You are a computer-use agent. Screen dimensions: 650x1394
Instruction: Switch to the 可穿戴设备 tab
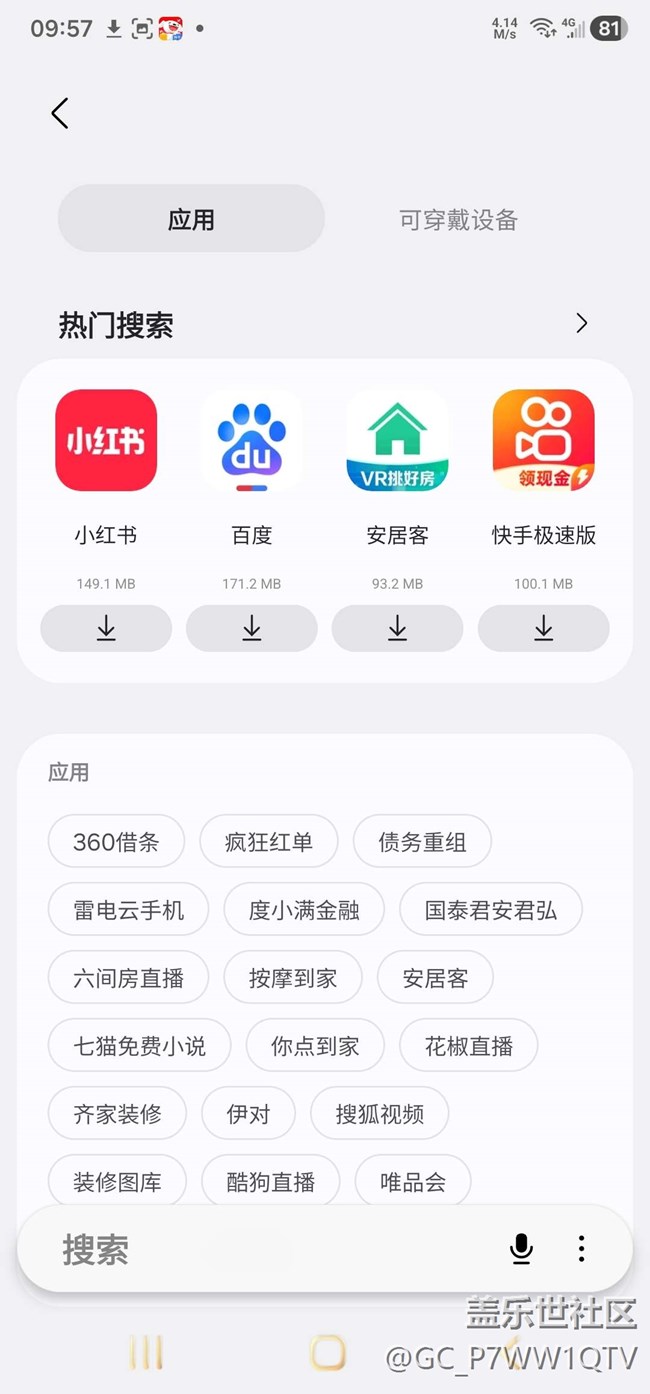pos(458,220)
